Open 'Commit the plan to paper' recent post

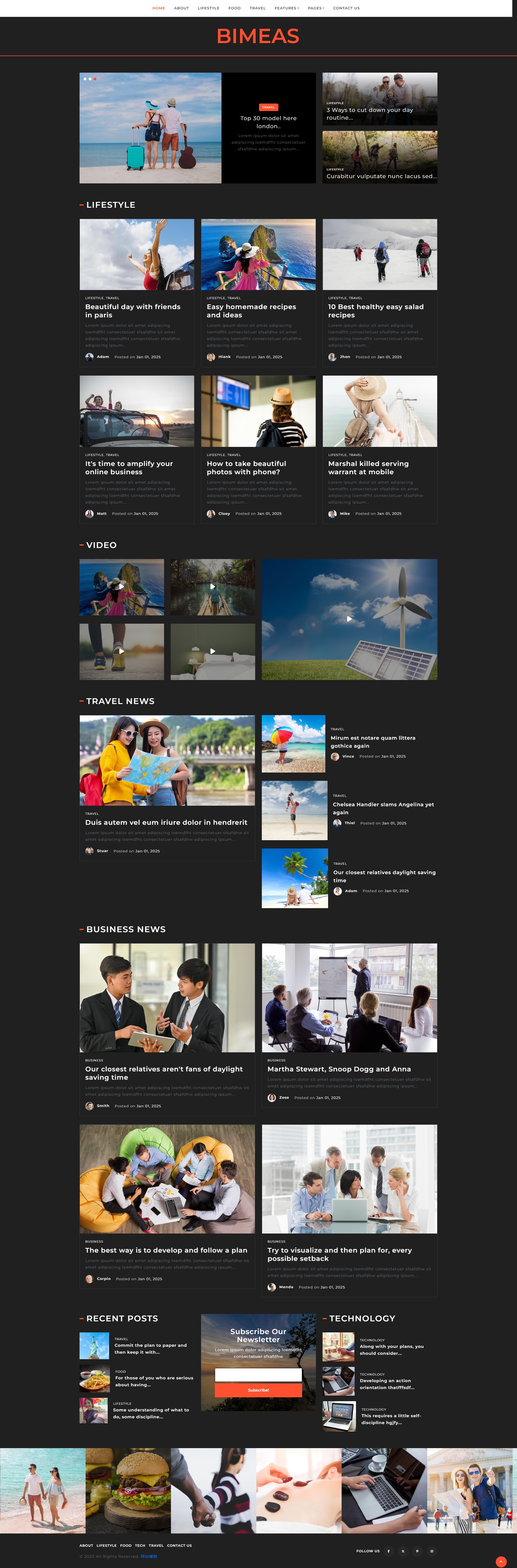point(151,1348)
